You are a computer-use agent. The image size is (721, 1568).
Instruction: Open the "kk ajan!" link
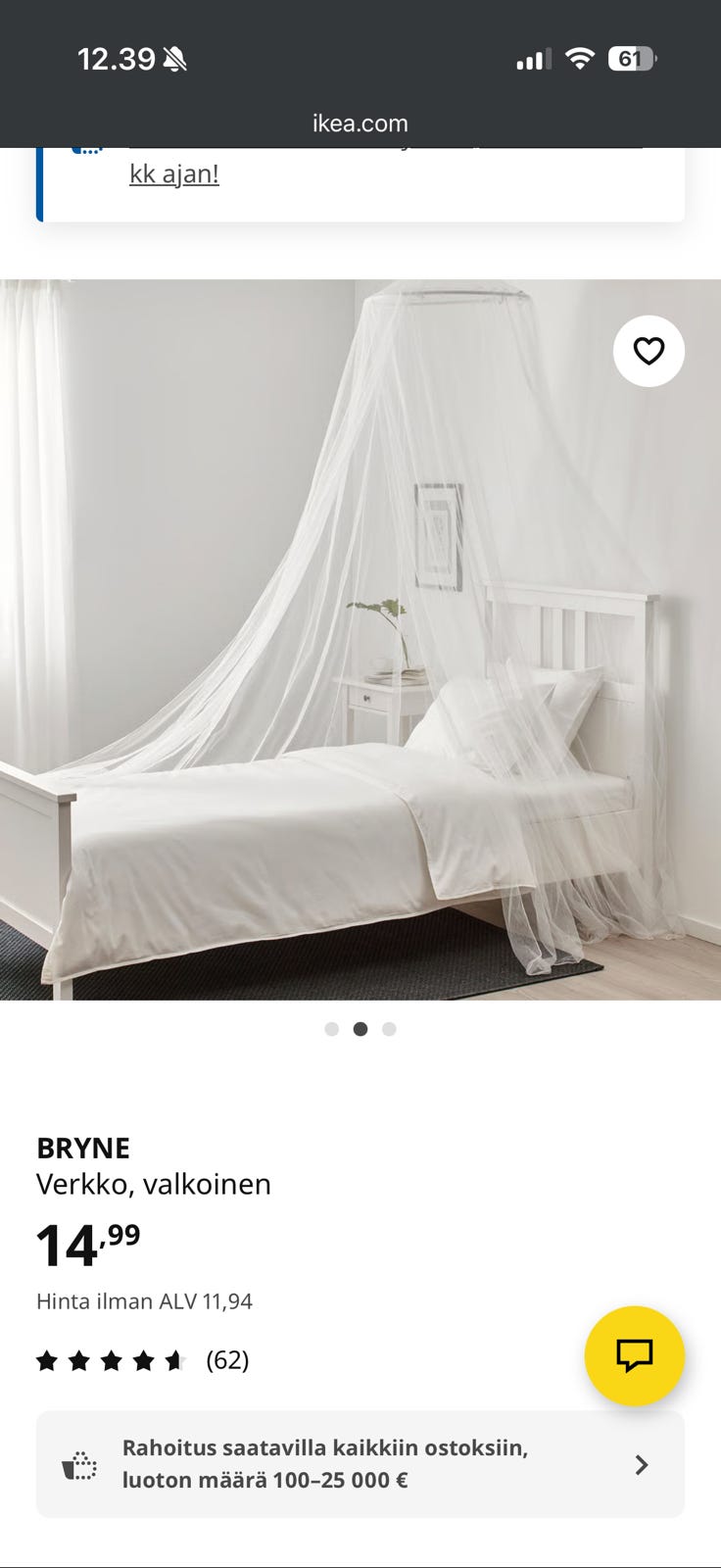click(174, 173)
